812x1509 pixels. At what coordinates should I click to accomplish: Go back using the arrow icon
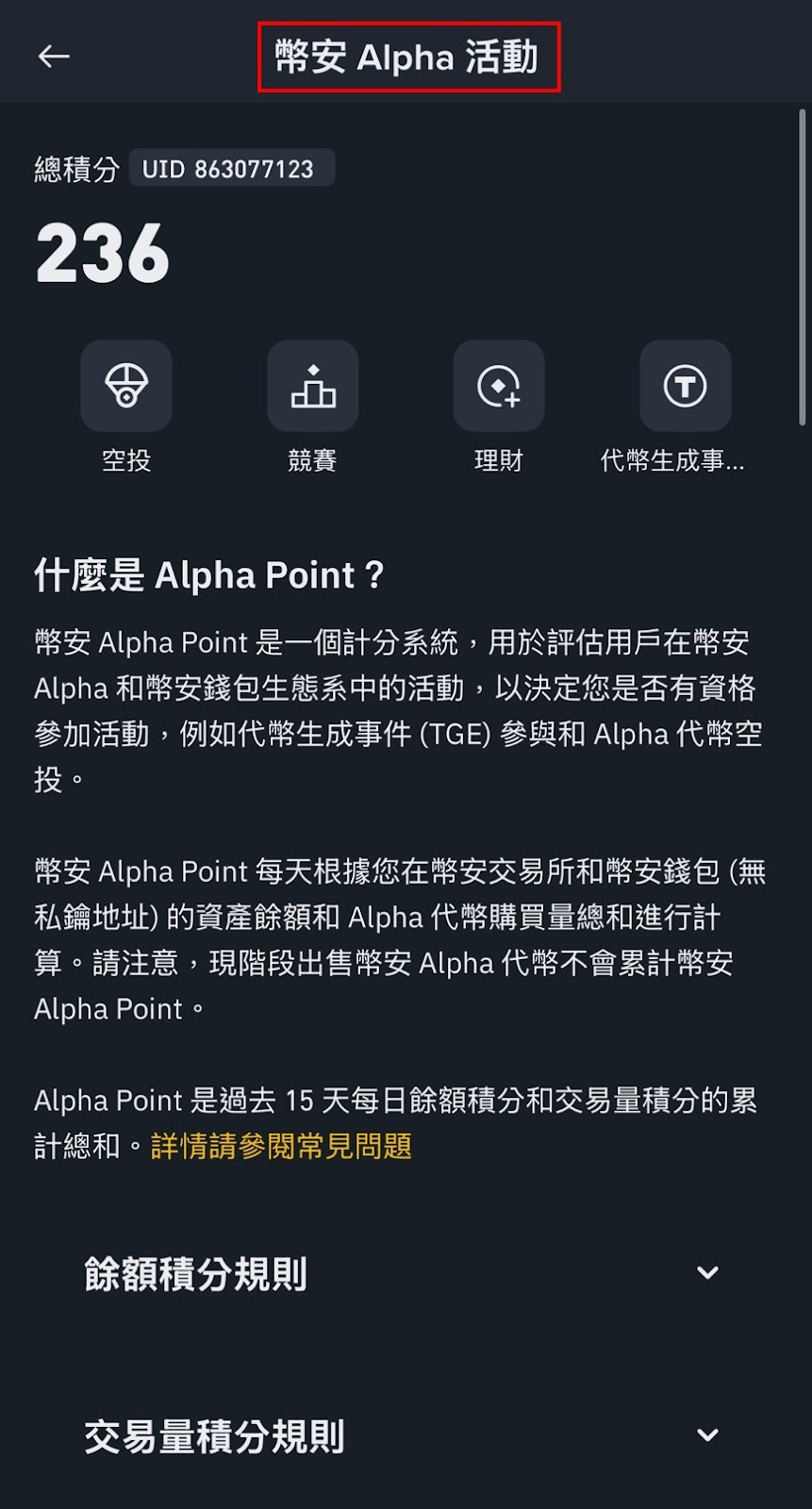54,57
